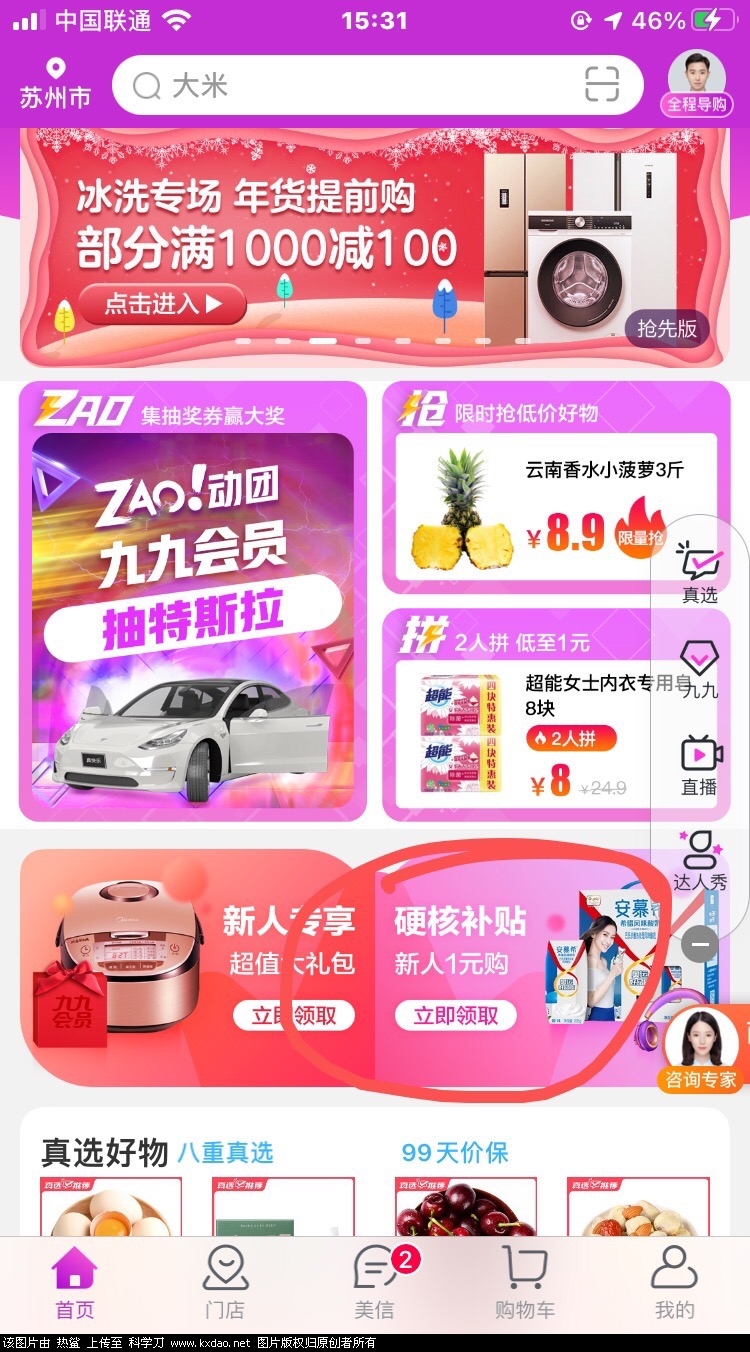Tap the 点击进入 banner button
This screenshot has width=750, height=1352.
[x=162, y=304]
